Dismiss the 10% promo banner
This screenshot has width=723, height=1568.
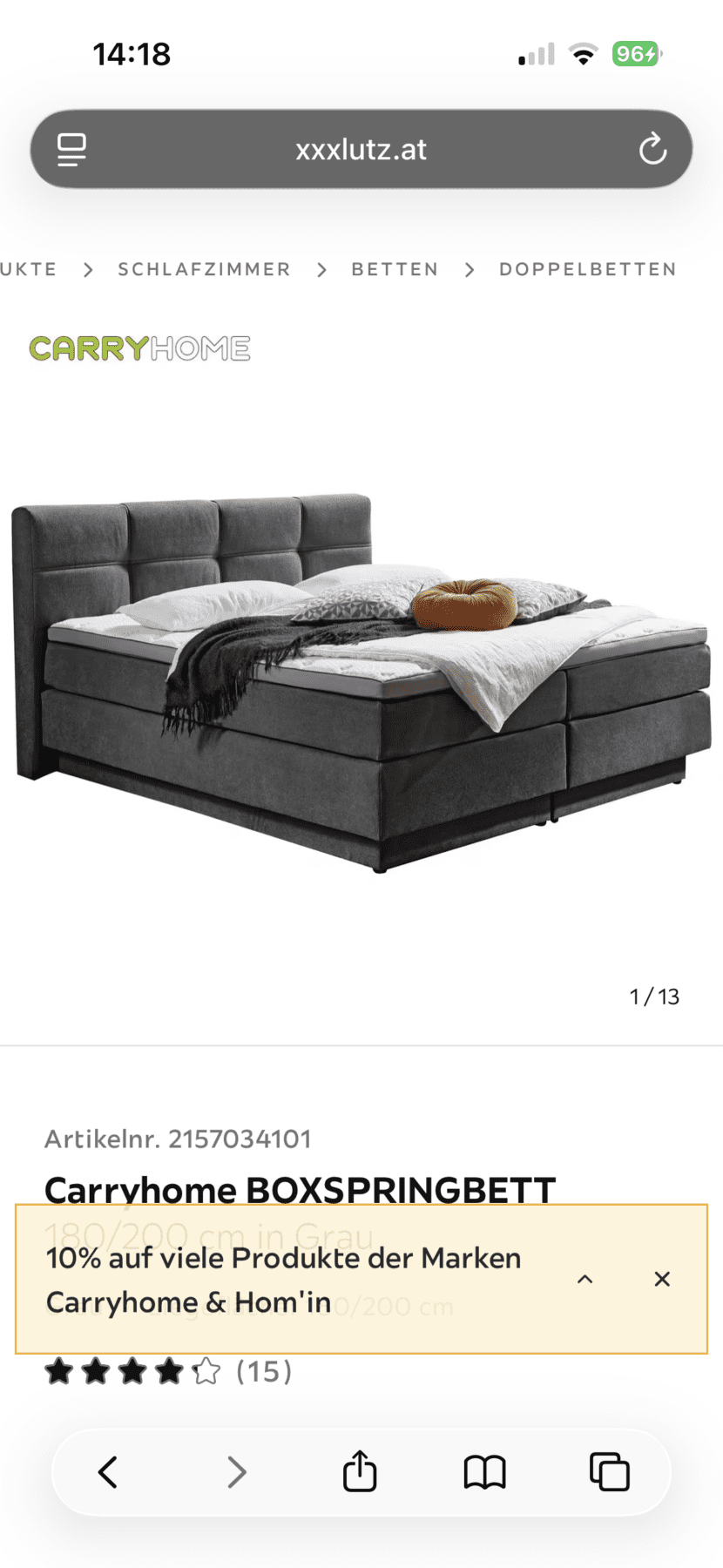click(662, 1279)
